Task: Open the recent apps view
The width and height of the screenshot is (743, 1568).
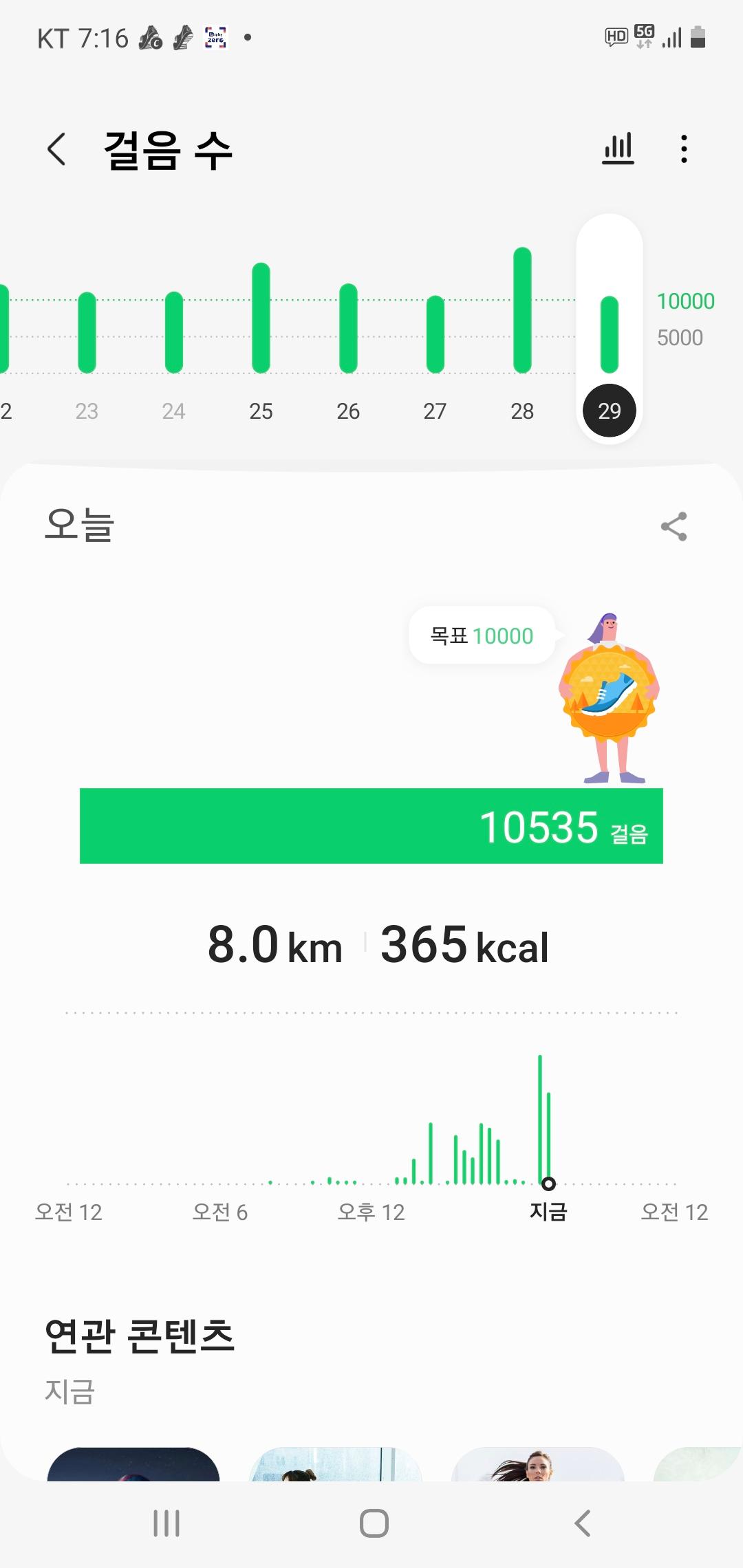Action: click(x=166, y=1523)
